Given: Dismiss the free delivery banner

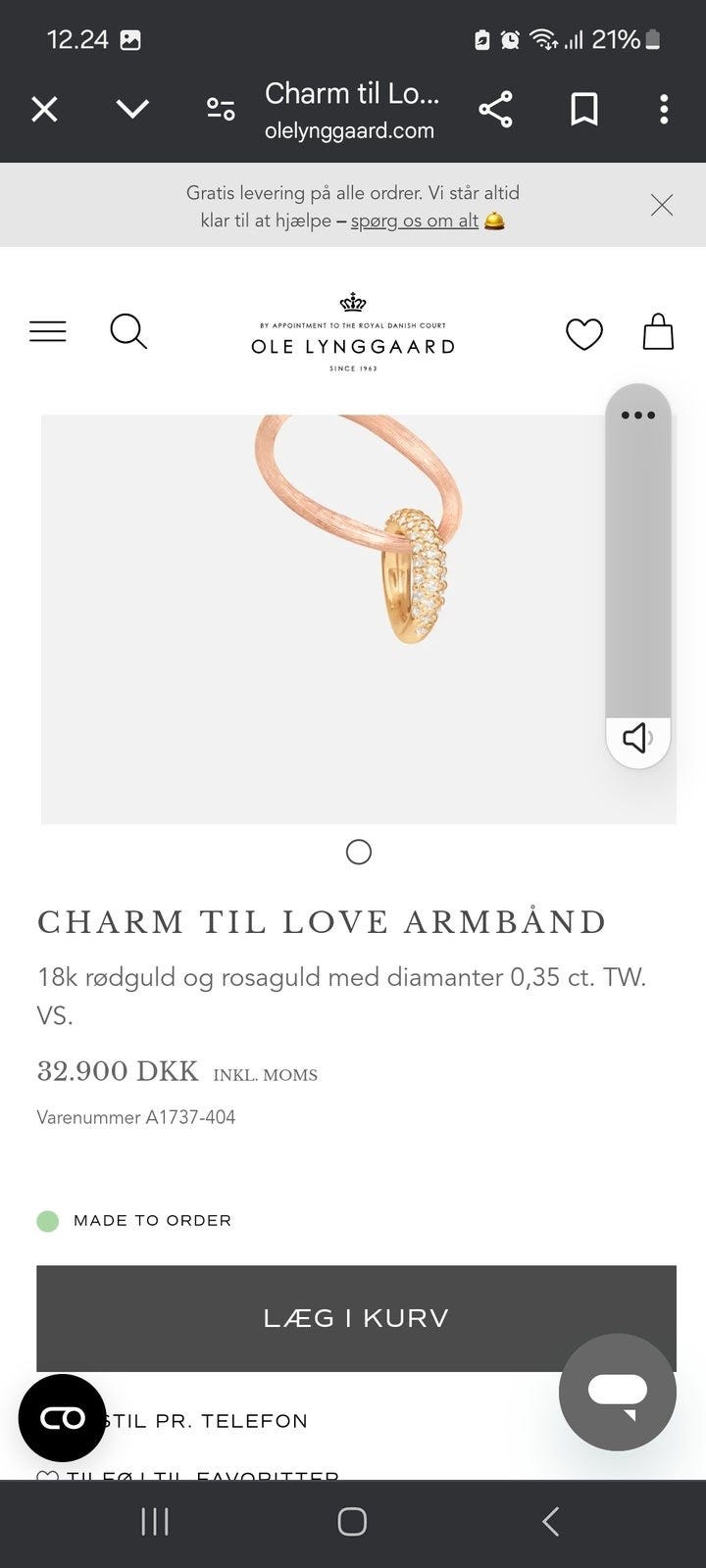Looking at the screenshot, I should [662, 205].
